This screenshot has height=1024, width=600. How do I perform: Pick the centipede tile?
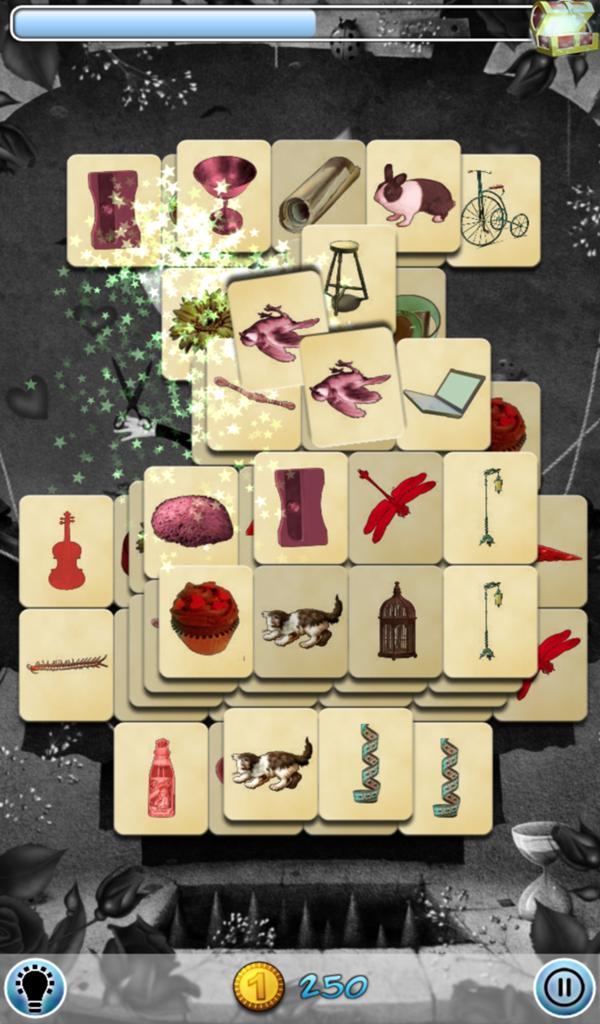[66, 664]
